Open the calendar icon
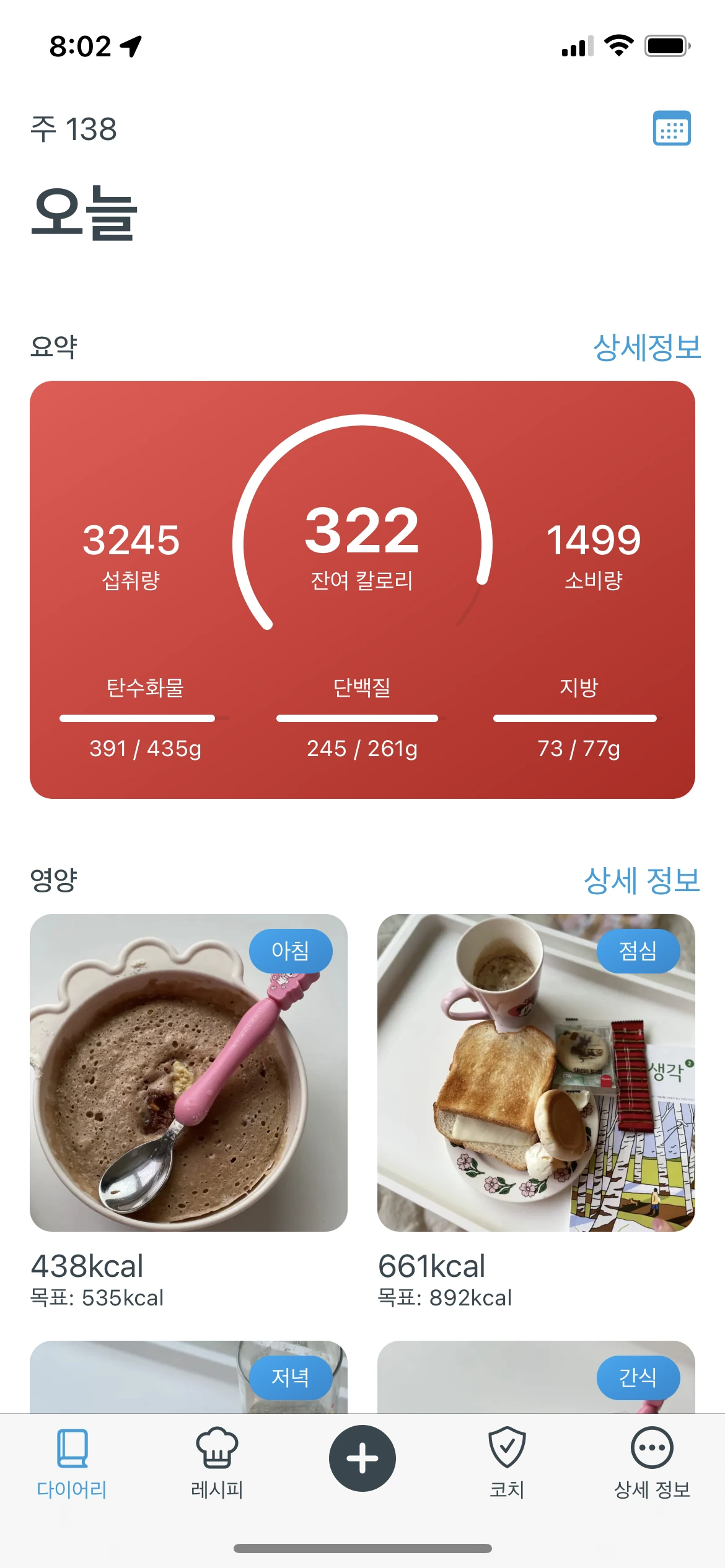The height and width of the screenshot is (1568, 725). click(672, 128)
